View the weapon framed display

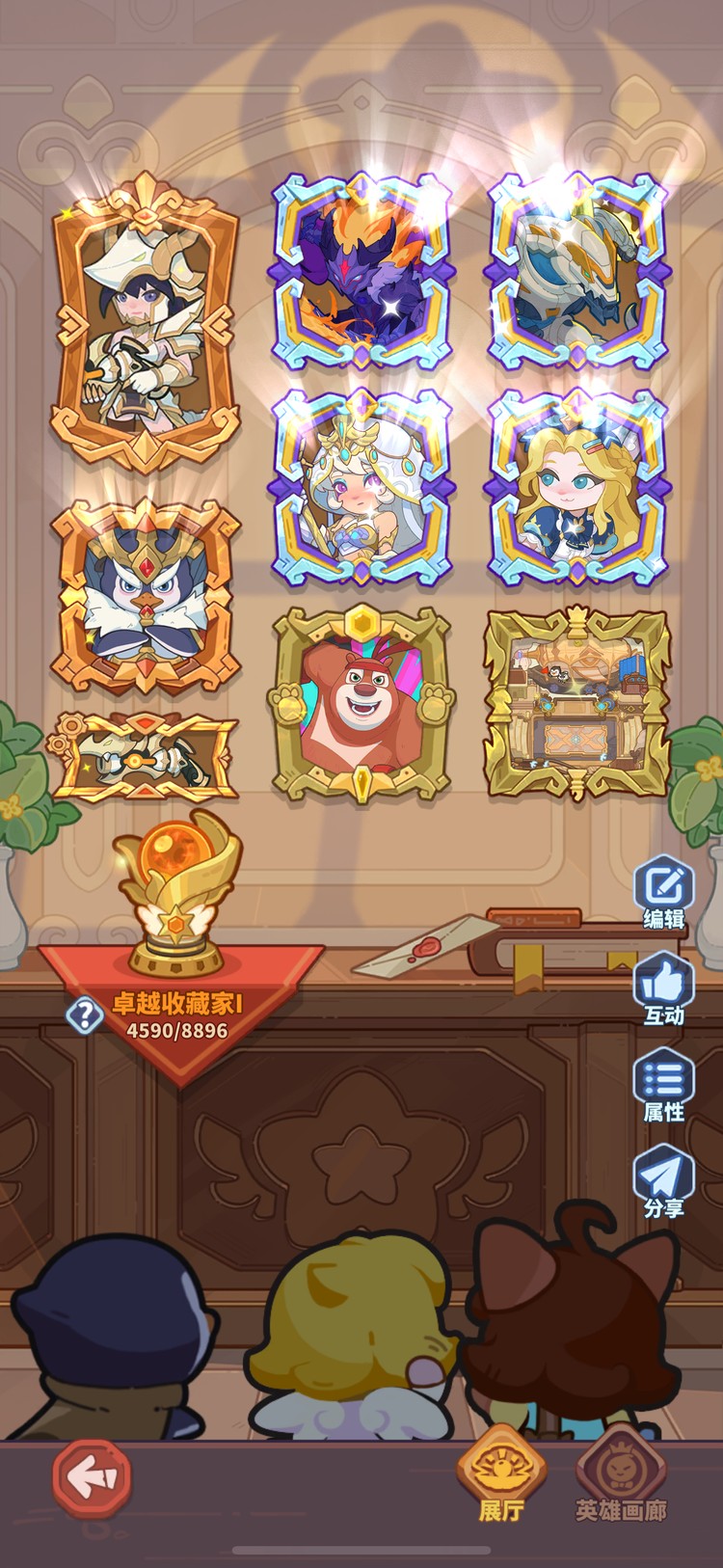pos(145,756)
